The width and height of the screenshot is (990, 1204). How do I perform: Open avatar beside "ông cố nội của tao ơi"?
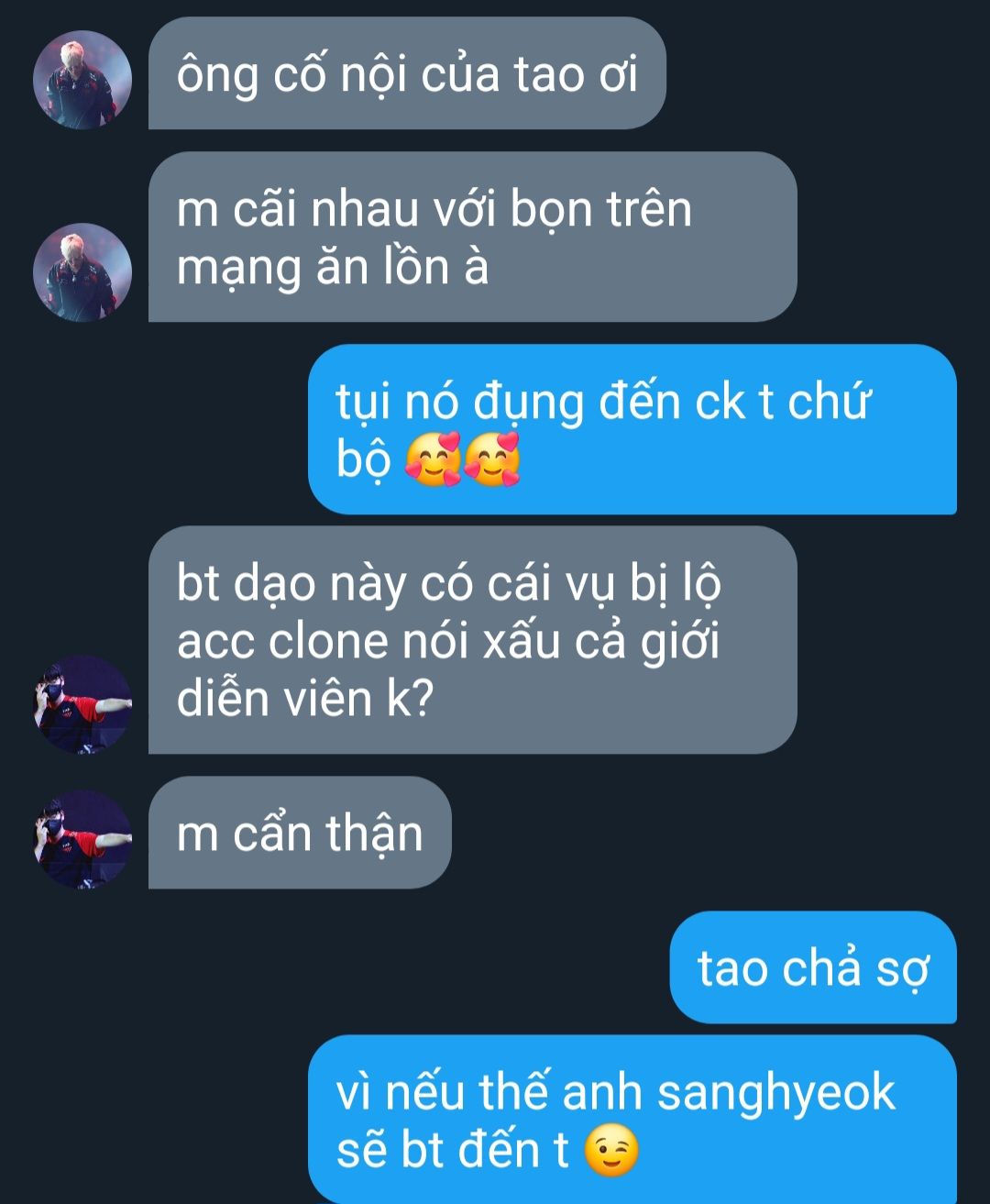coord(82,80)
